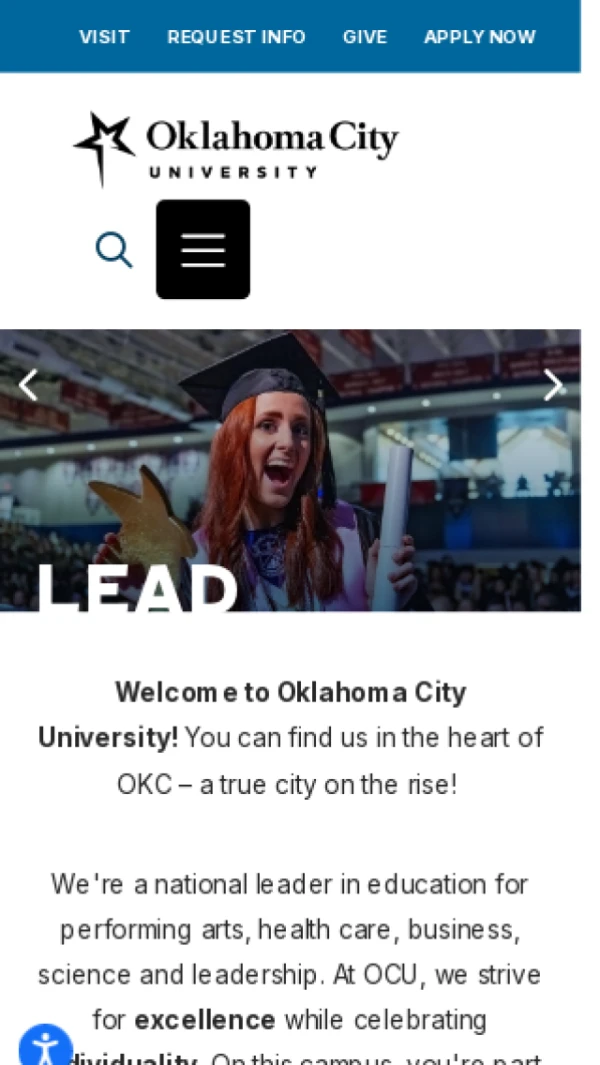The height and width of the screenshot is (1065, 600).
Task: Select Apply Now
Action: pos(479,37)
